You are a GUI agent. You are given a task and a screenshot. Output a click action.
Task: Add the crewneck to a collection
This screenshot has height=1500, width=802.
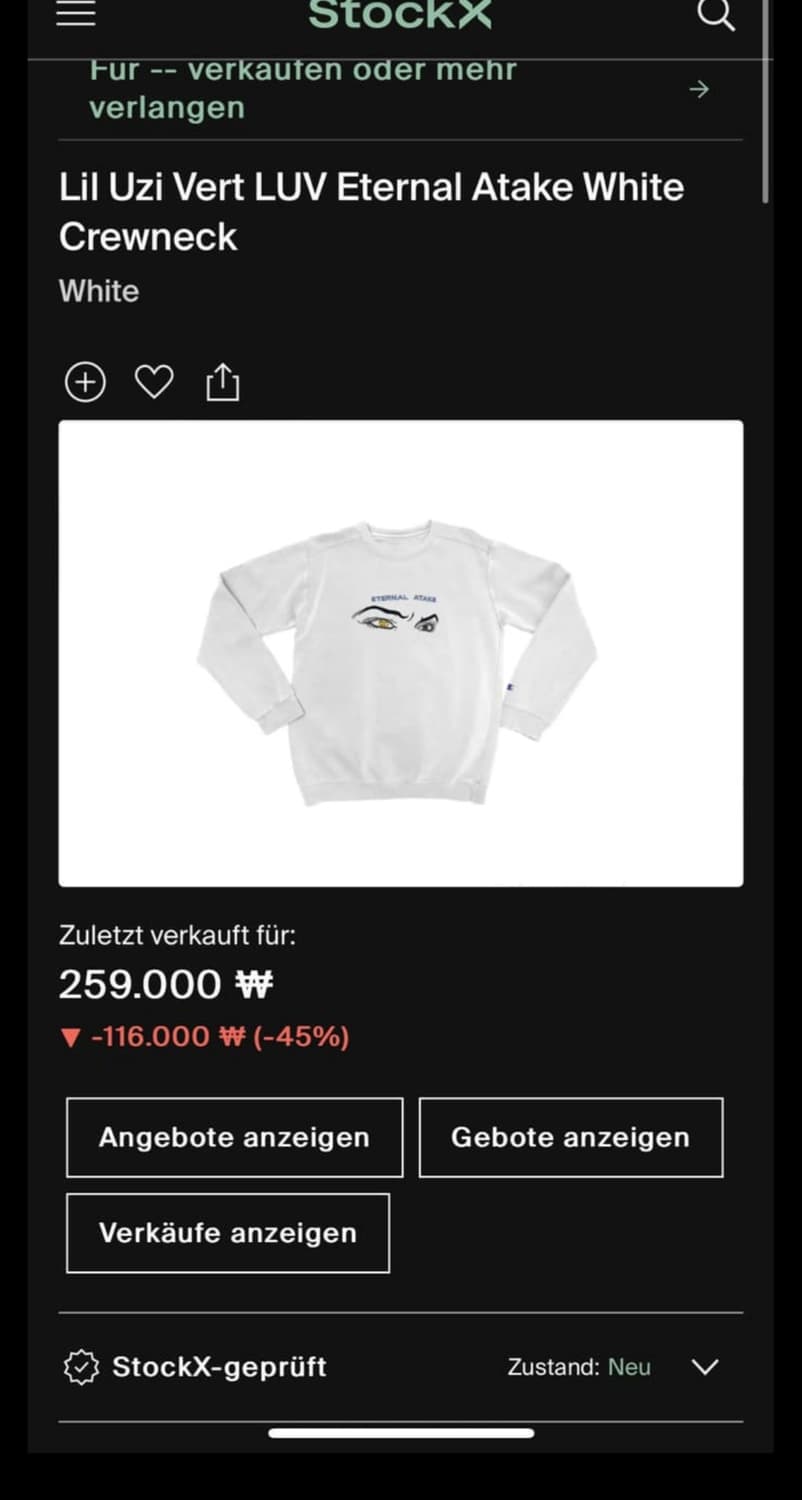click(x=85, y=381)
